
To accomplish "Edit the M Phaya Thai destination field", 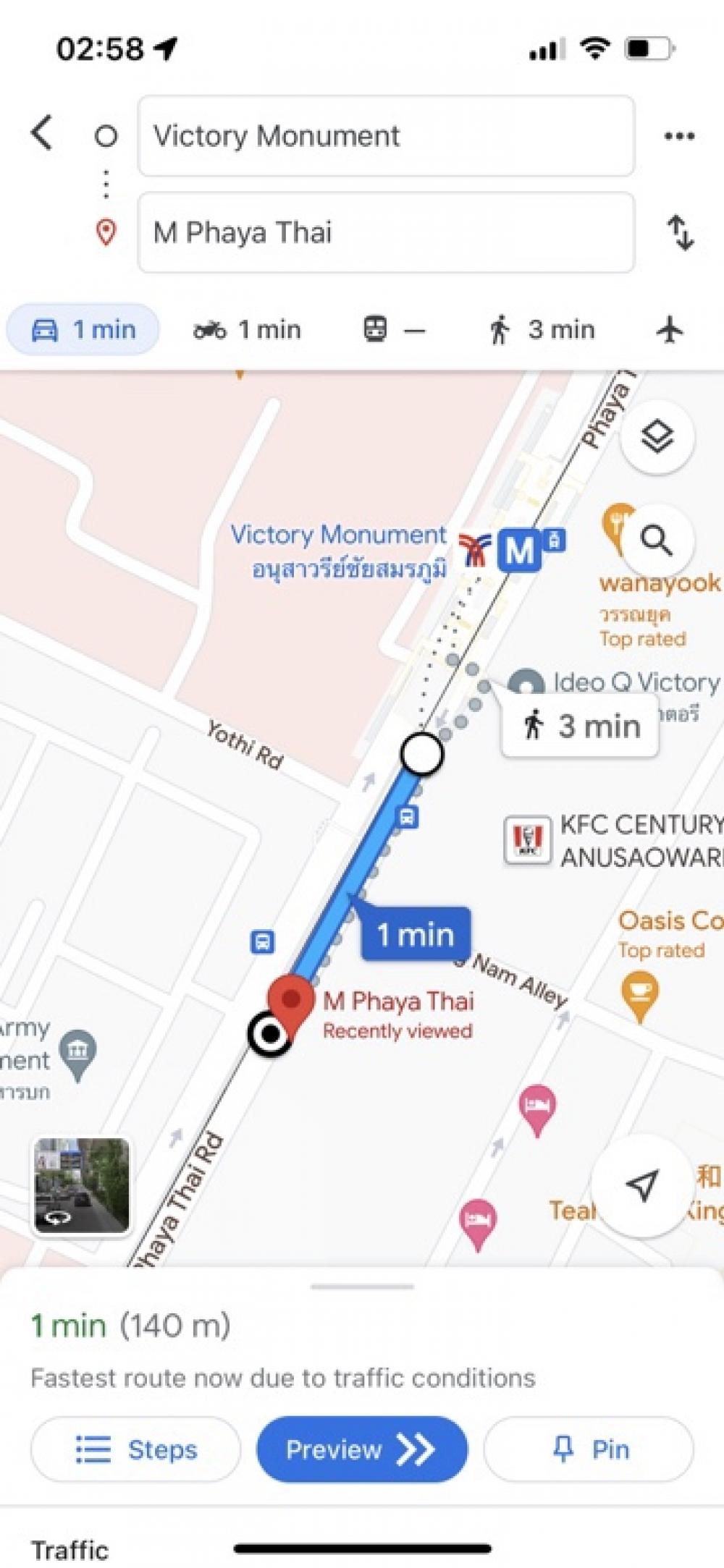I will pyautogui.click(x=386, y=232).
